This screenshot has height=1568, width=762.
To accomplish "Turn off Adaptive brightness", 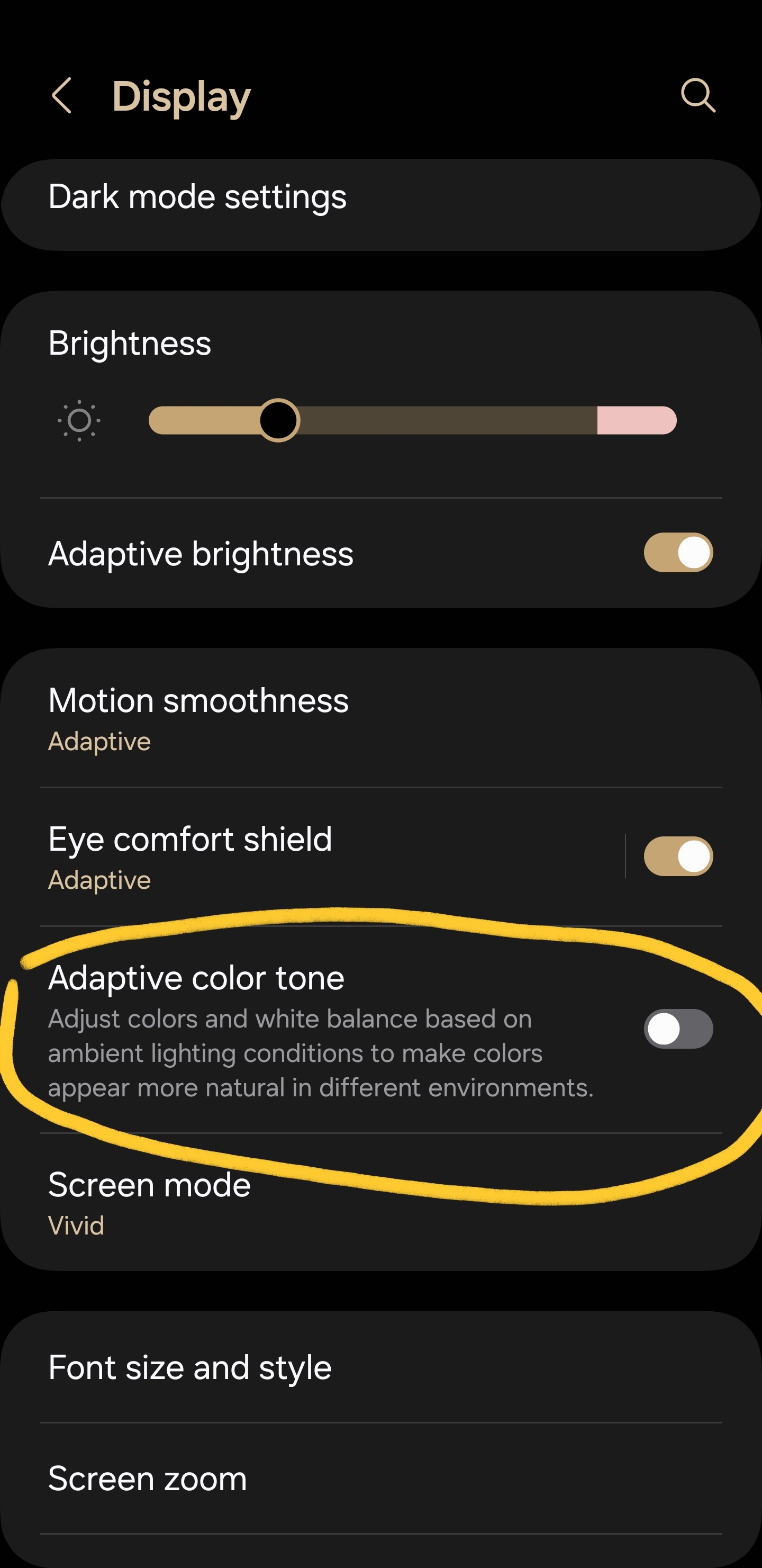I will 678,553.
